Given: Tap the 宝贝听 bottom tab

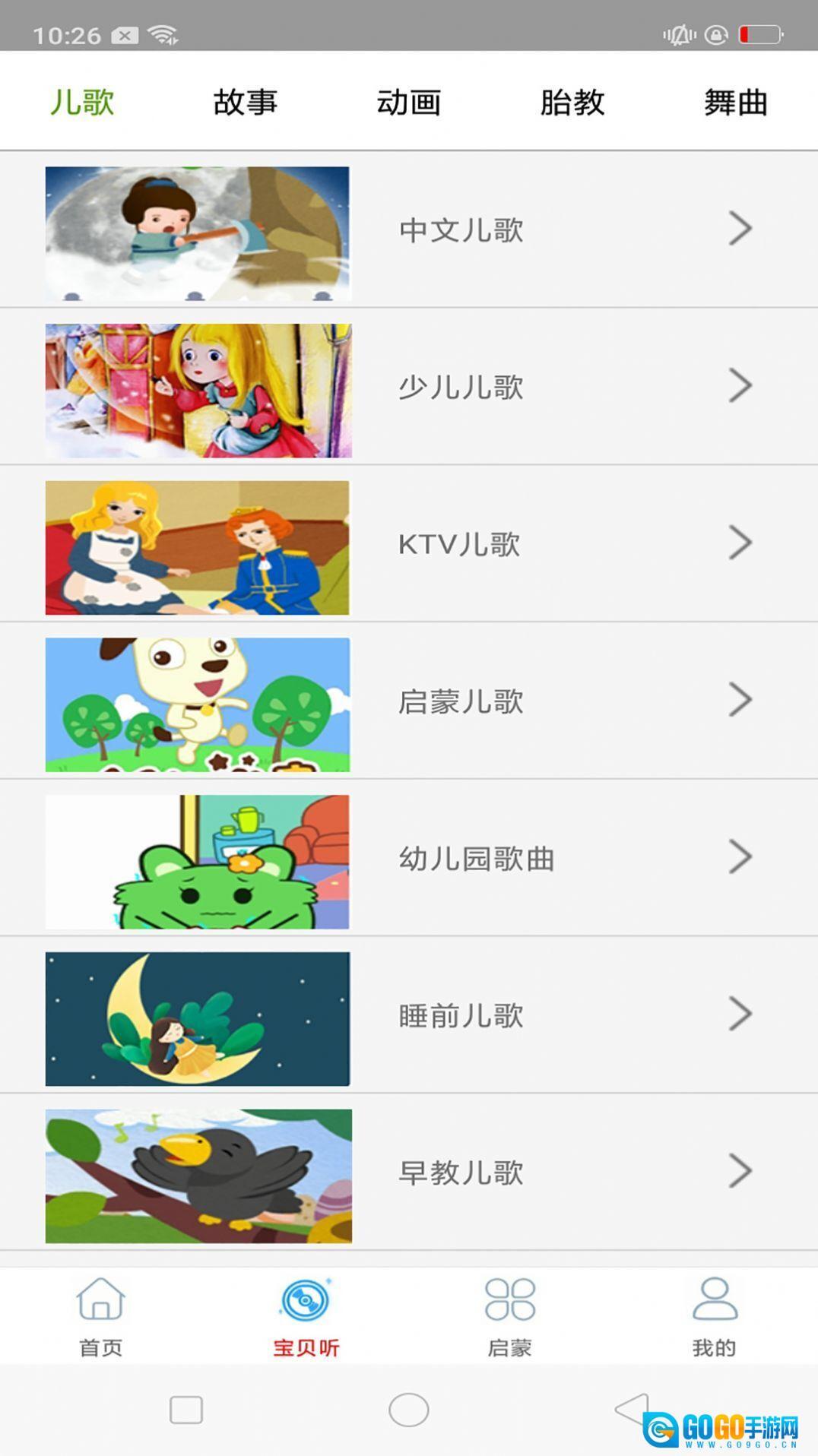Looking at the screenshot, I should click(x=306, y=1316).
